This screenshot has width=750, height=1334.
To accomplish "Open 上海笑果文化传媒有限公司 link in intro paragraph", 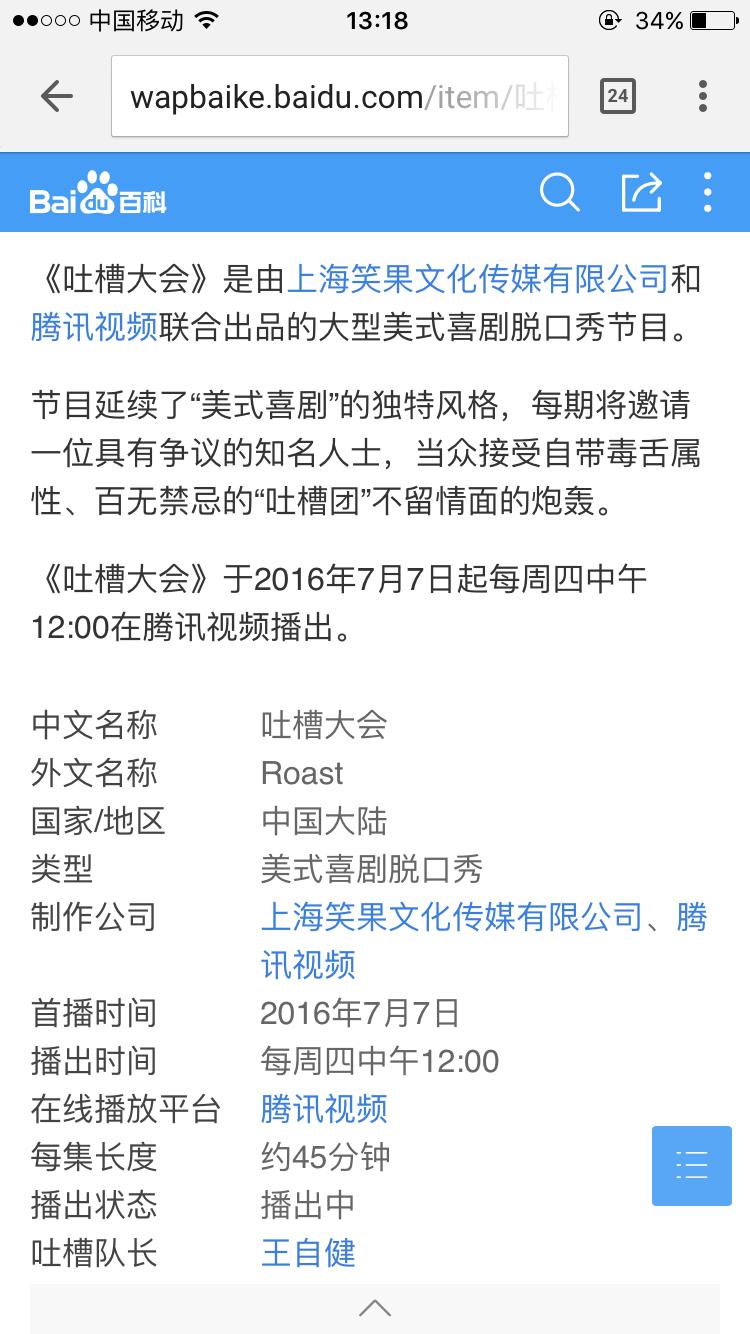I will coord(477,279).
